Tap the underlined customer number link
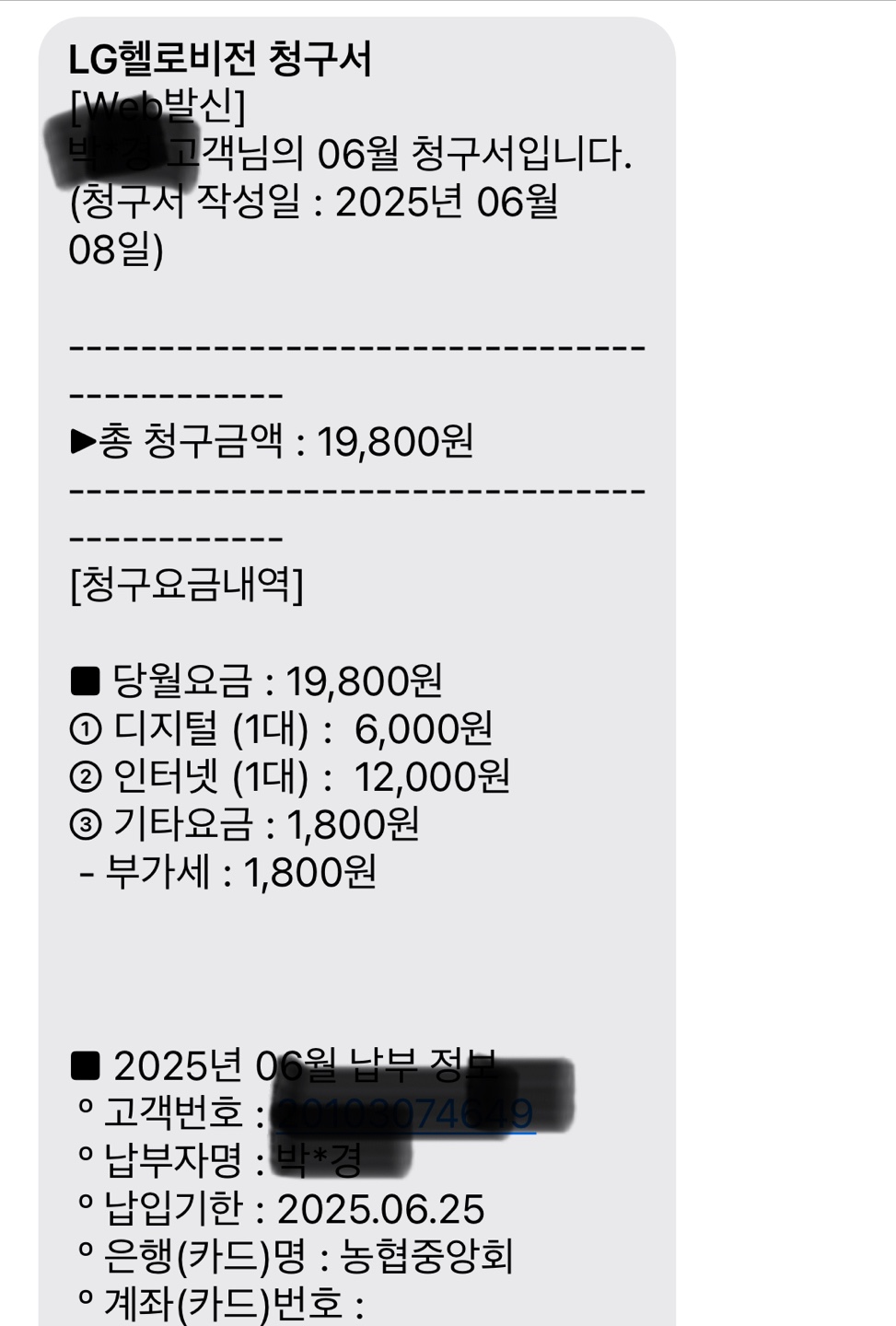The width and height of the screenshot is (896, 1326). click(405, 1114)
